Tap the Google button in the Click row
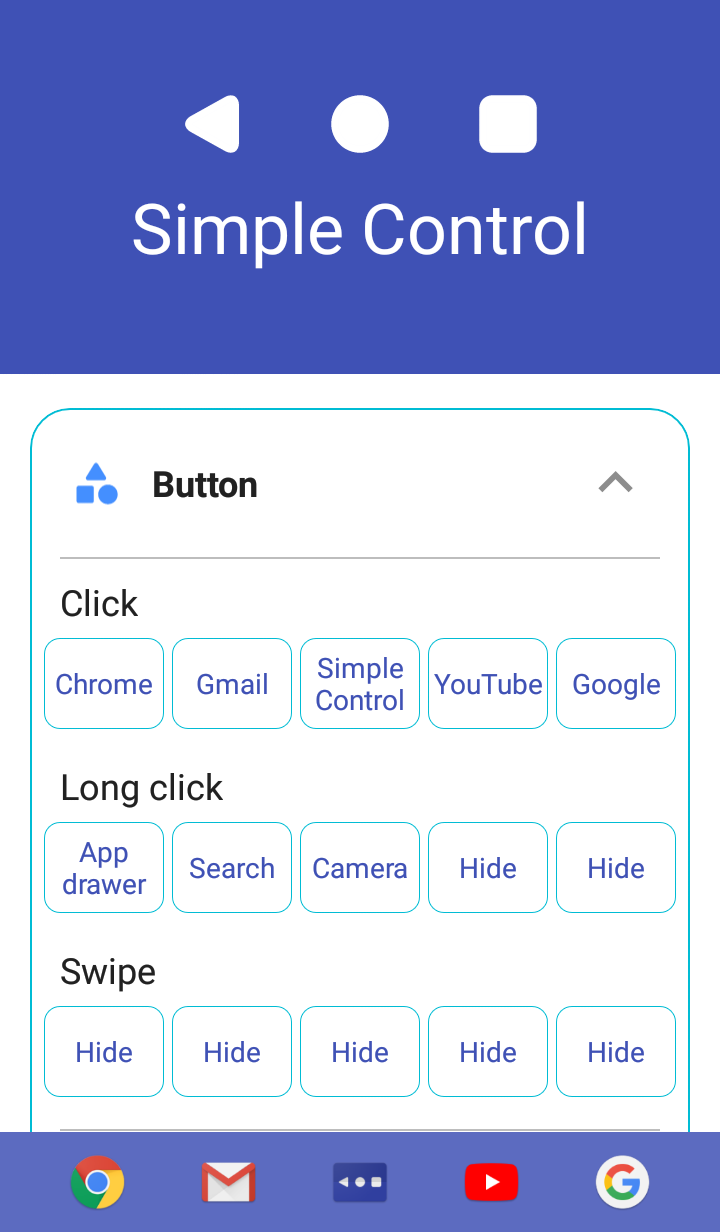 [616, 684]
